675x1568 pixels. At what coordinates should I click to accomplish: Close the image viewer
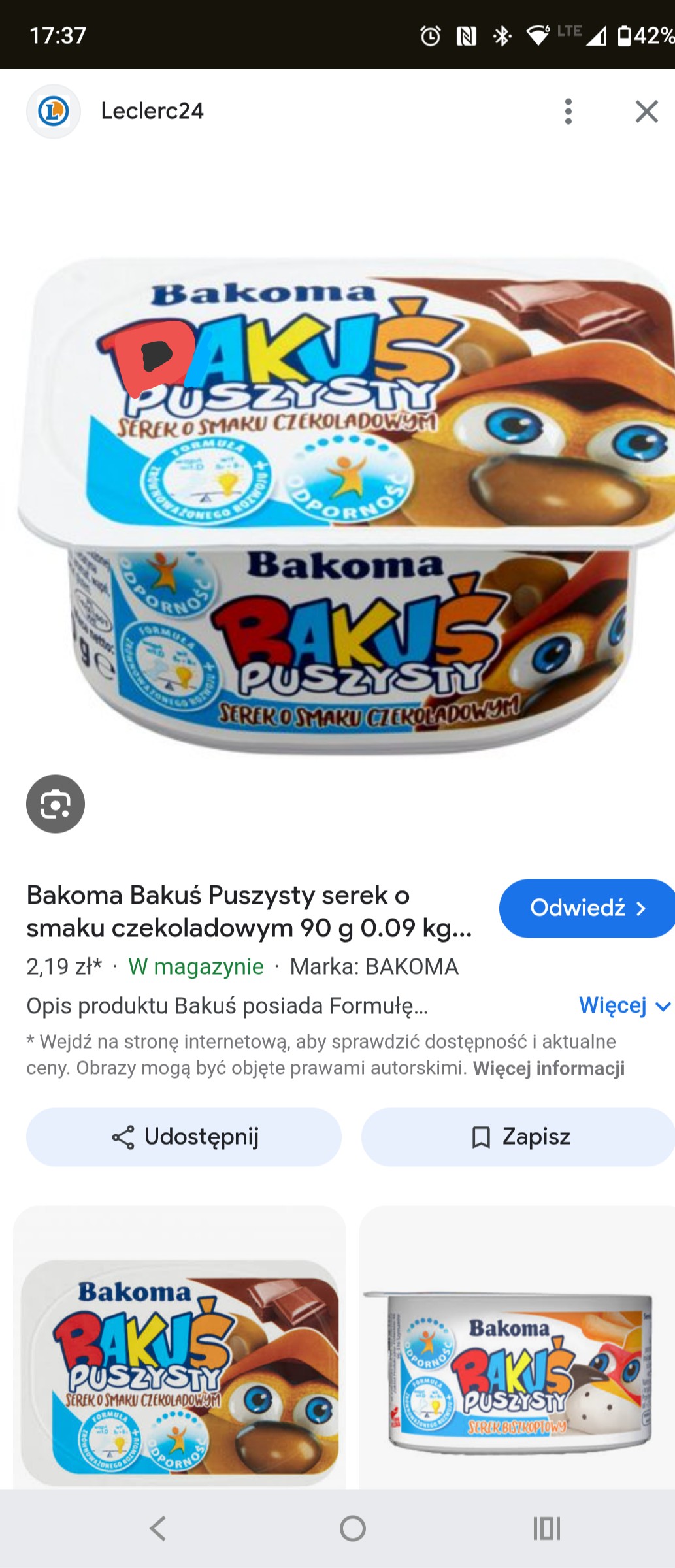pyautogui.click(x=646, y=111)
